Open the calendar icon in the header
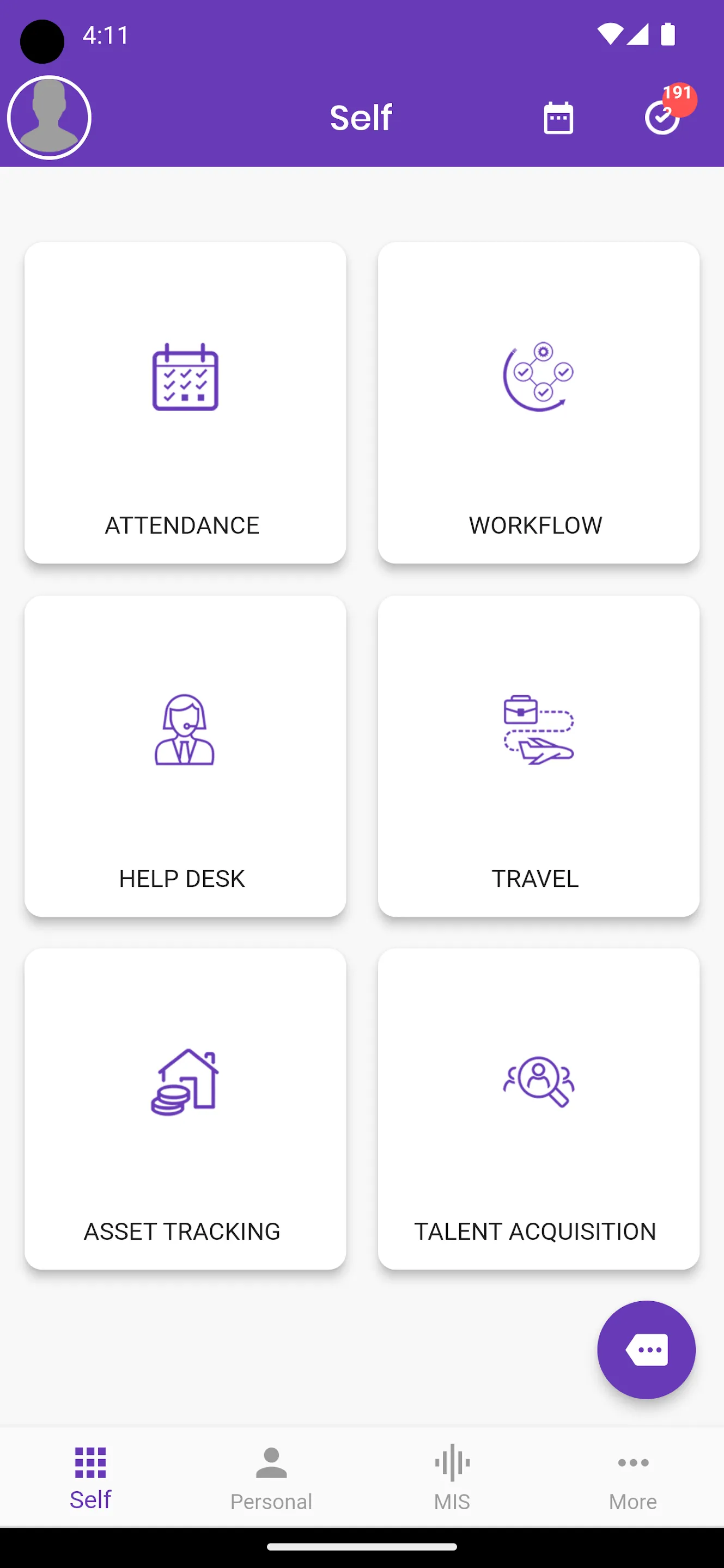This screenshot has width=724, height=1568. [558, 118]
